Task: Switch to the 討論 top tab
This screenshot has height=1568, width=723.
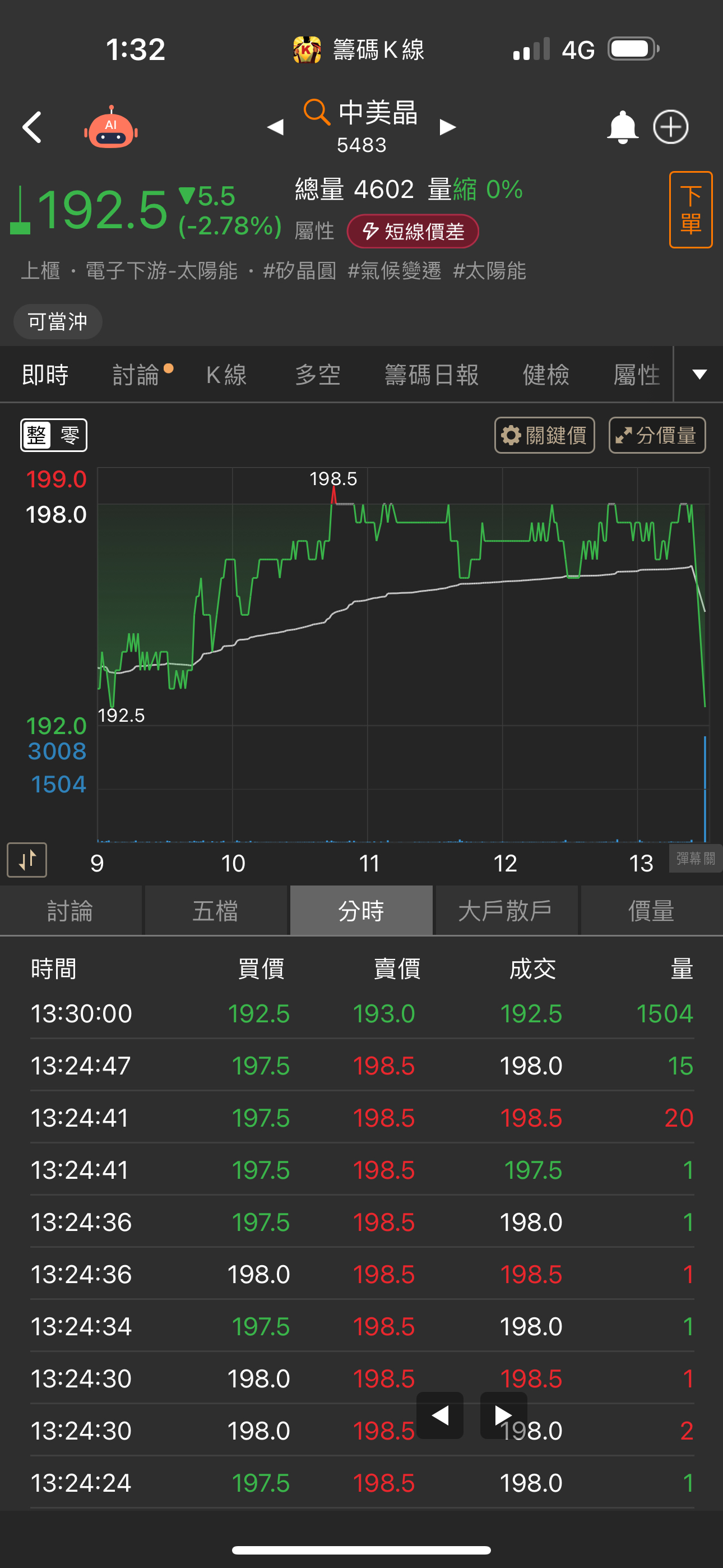Action: [136, 375]
